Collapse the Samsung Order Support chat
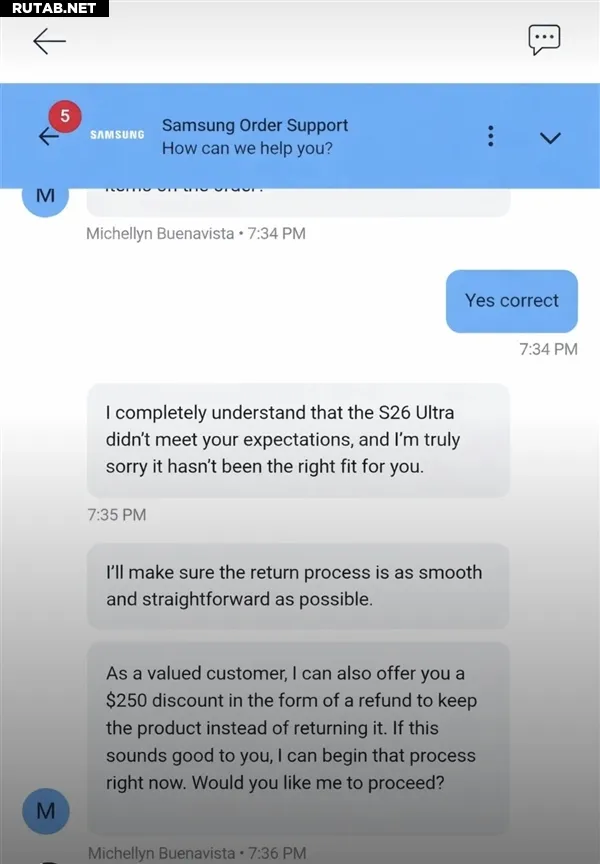 (x=550, y=138)
